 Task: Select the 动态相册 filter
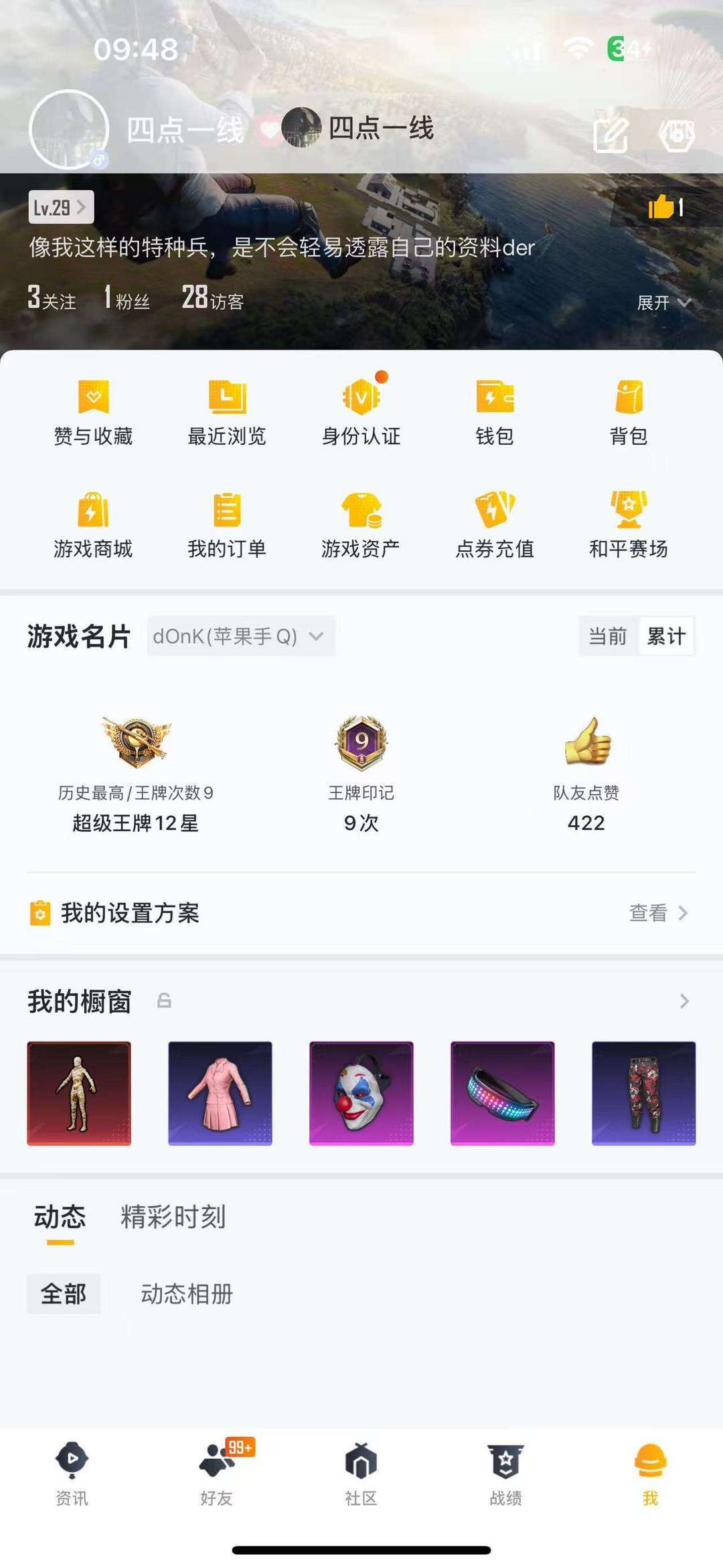coord(187,1293)
